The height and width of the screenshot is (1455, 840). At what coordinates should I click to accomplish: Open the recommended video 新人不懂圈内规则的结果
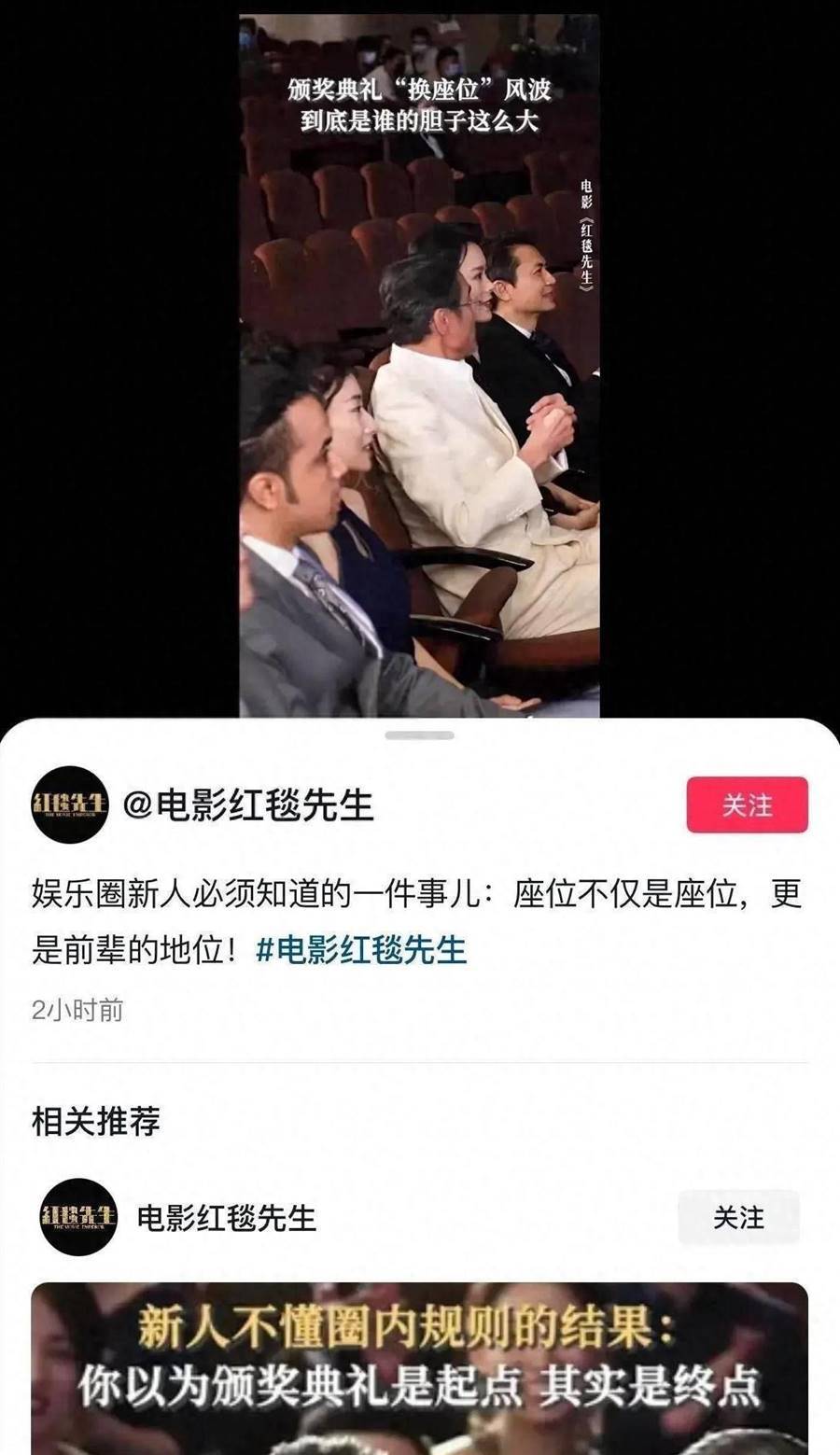[x=419, y=1367]
